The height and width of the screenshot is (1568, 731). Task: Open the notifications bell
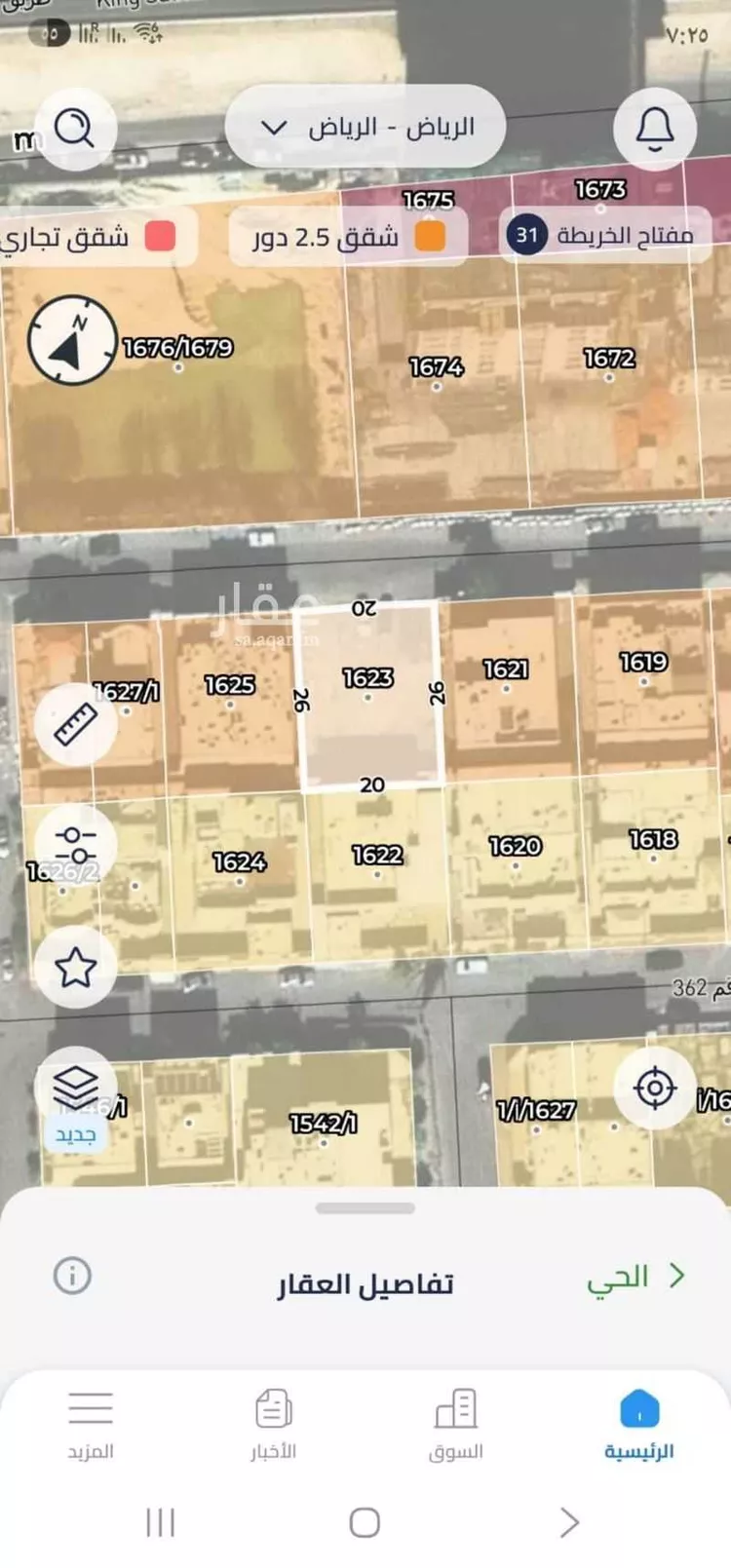click(654, 128)
